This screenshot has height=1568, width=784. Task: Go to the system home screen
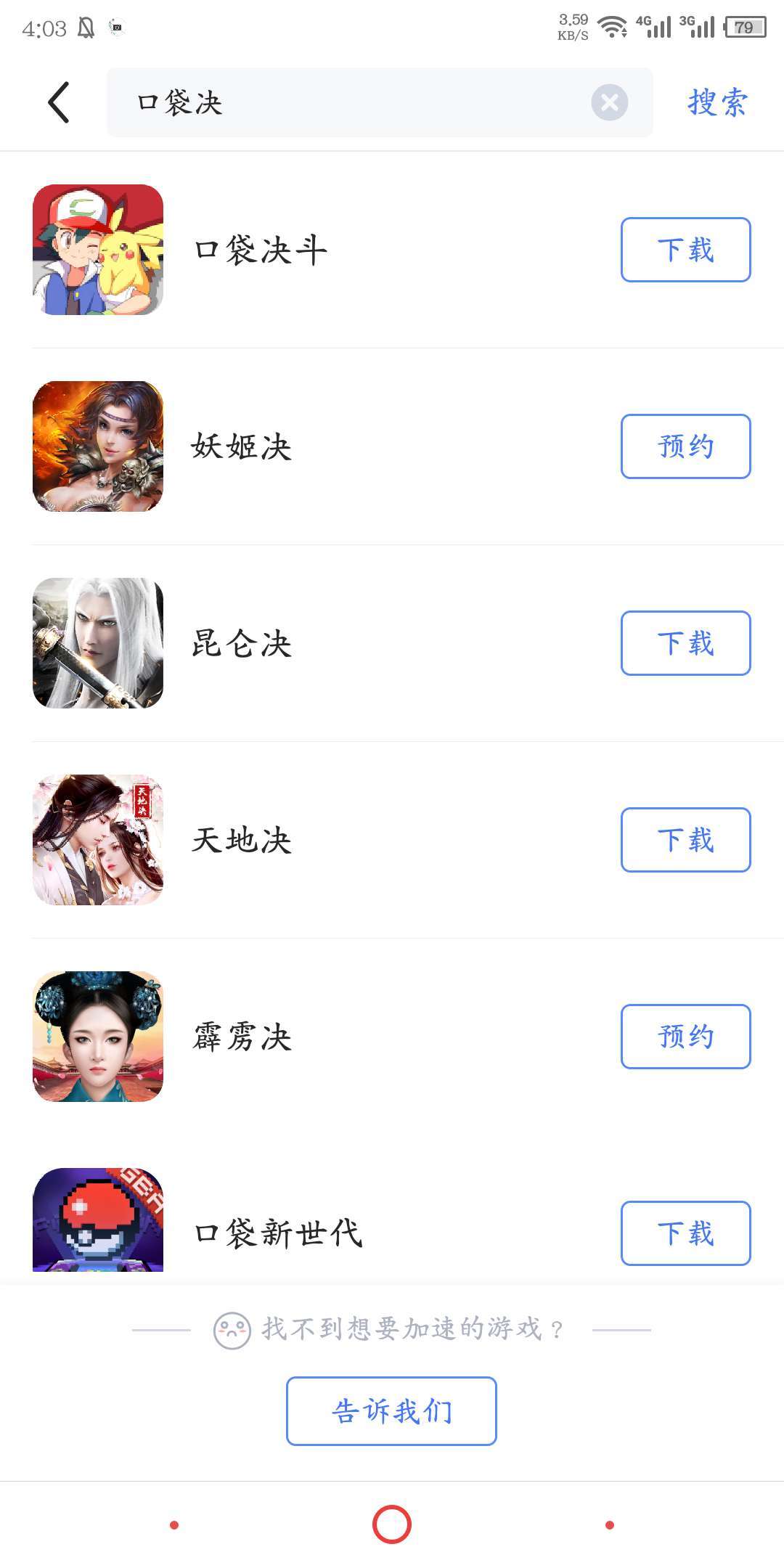[392, 1524]
